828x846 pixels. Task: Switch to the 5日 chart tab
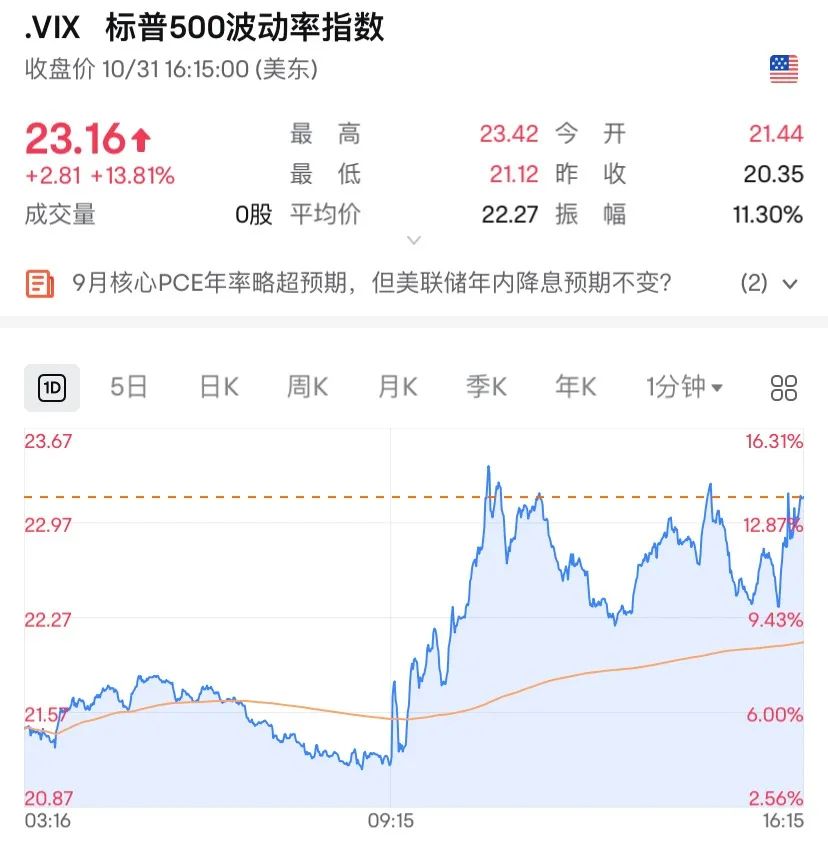tap(129, 387)
